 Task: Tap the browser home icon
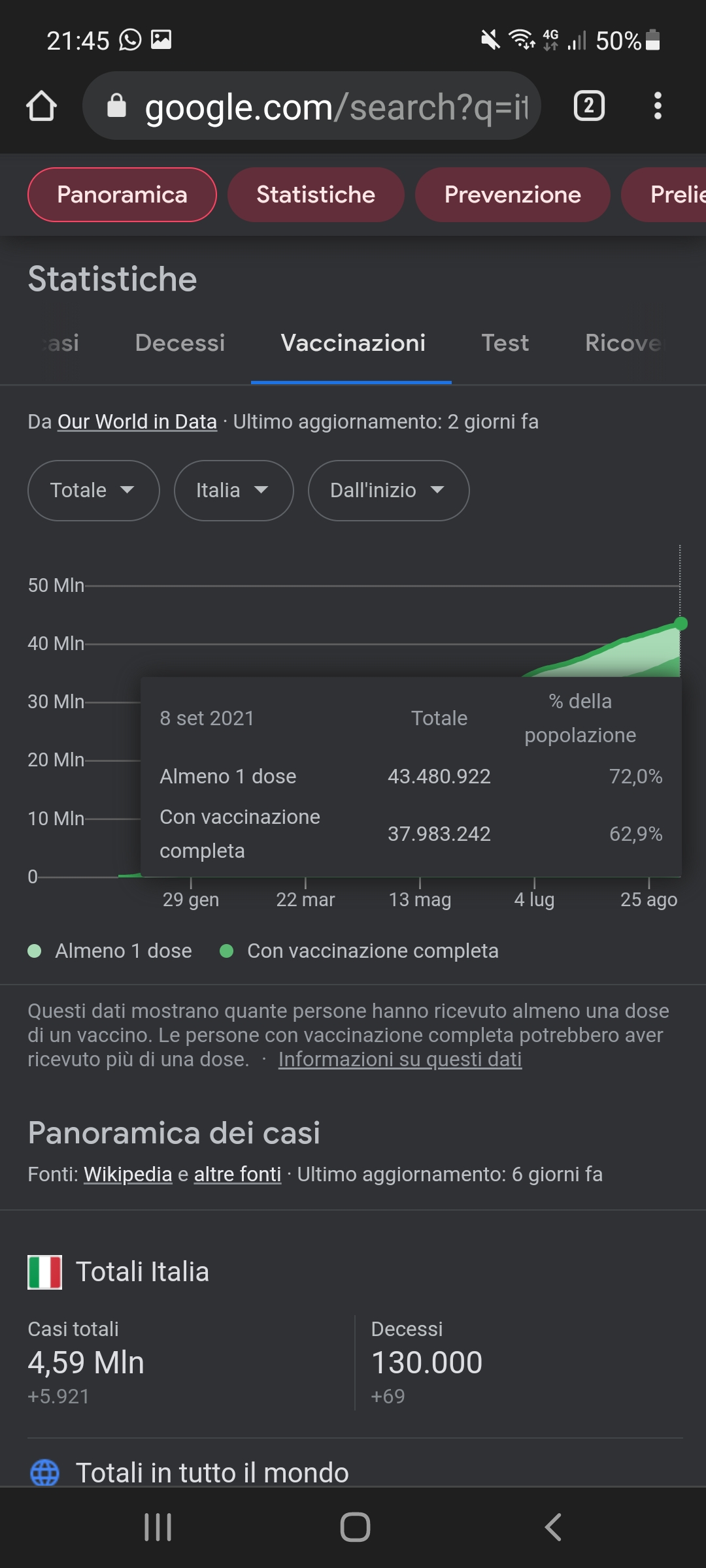41,106
